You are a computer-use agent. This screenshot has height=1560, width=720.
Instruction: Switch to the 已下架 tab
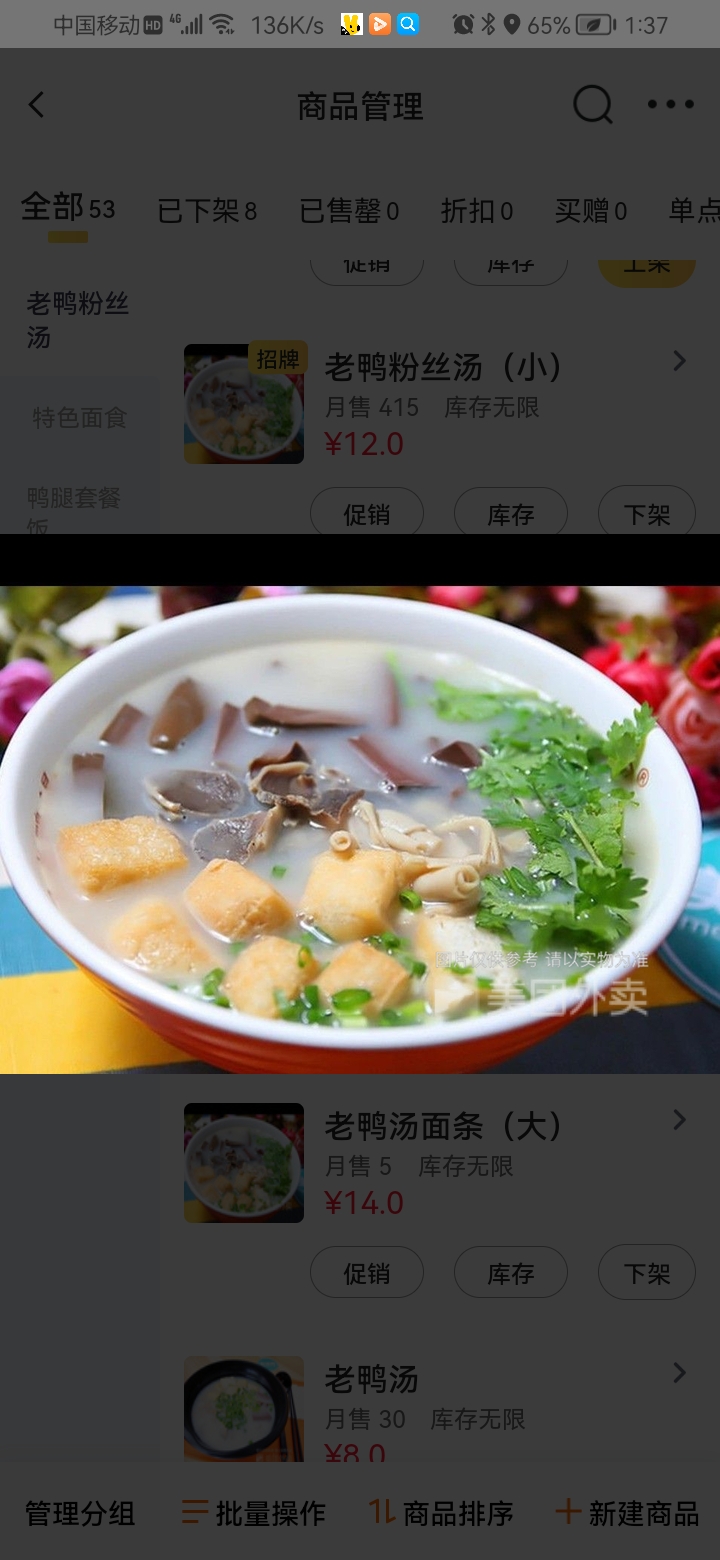coord(207,211)
